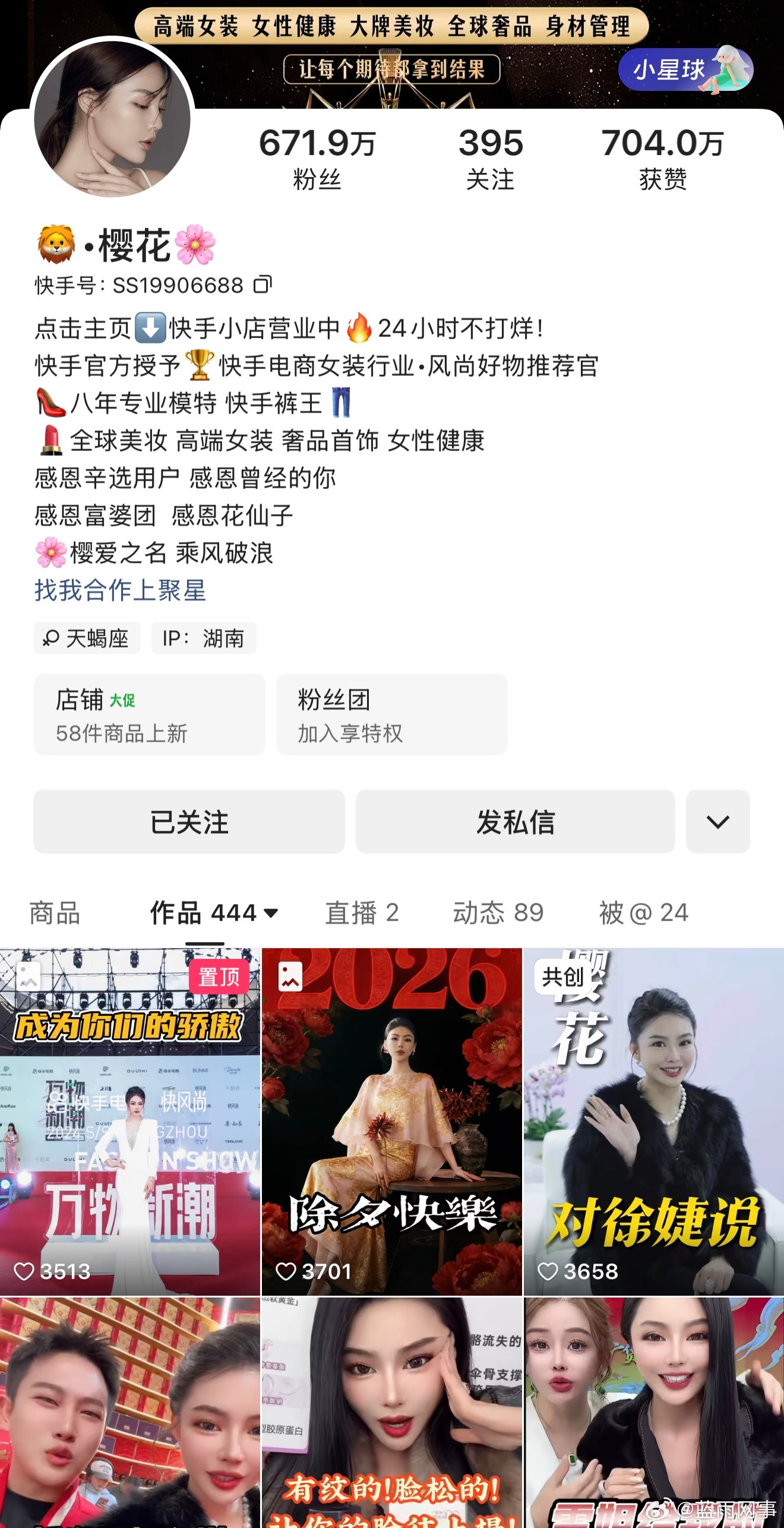Open the 找我合作上聚星 collaboration link
The image size is (784, 1528).
pyautogui.click(x=119, y=592)
